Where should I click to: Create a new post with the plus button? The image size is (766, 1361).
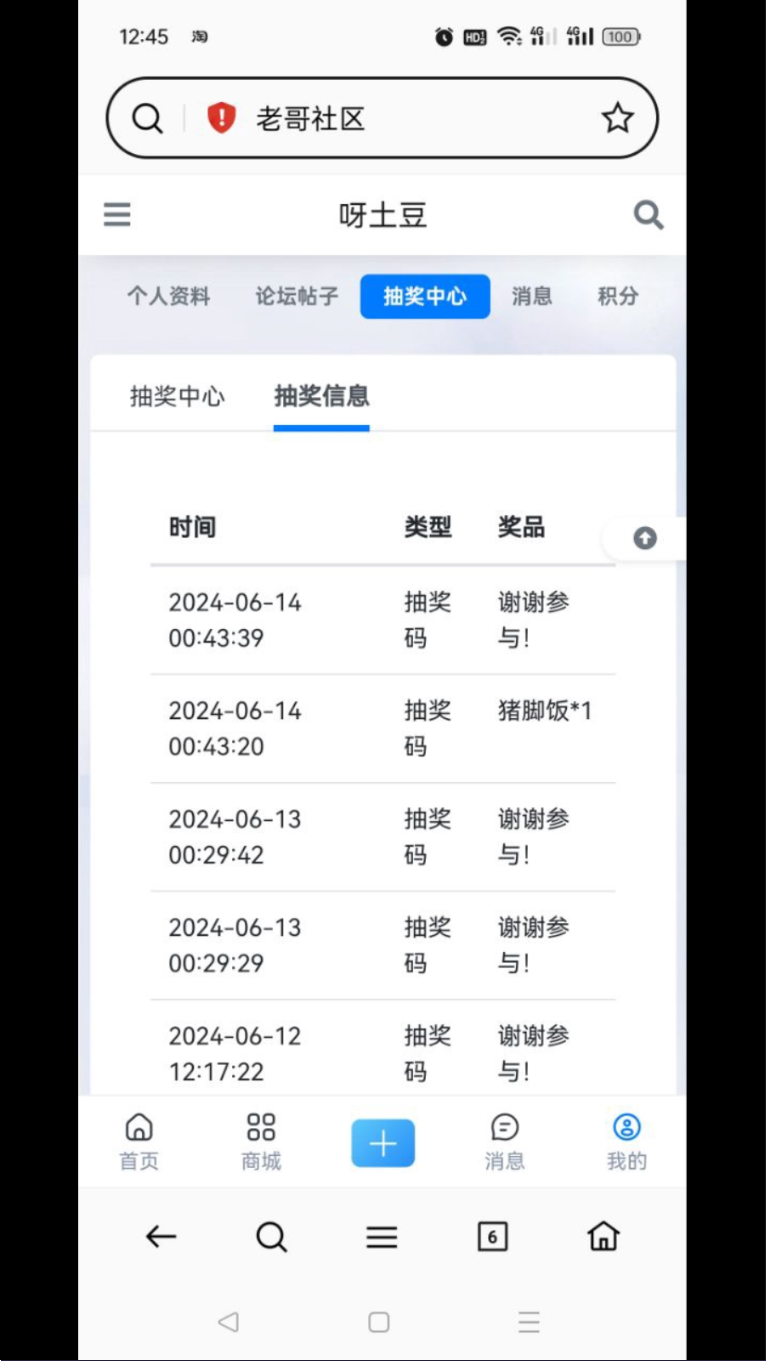tap(383, 1143)
